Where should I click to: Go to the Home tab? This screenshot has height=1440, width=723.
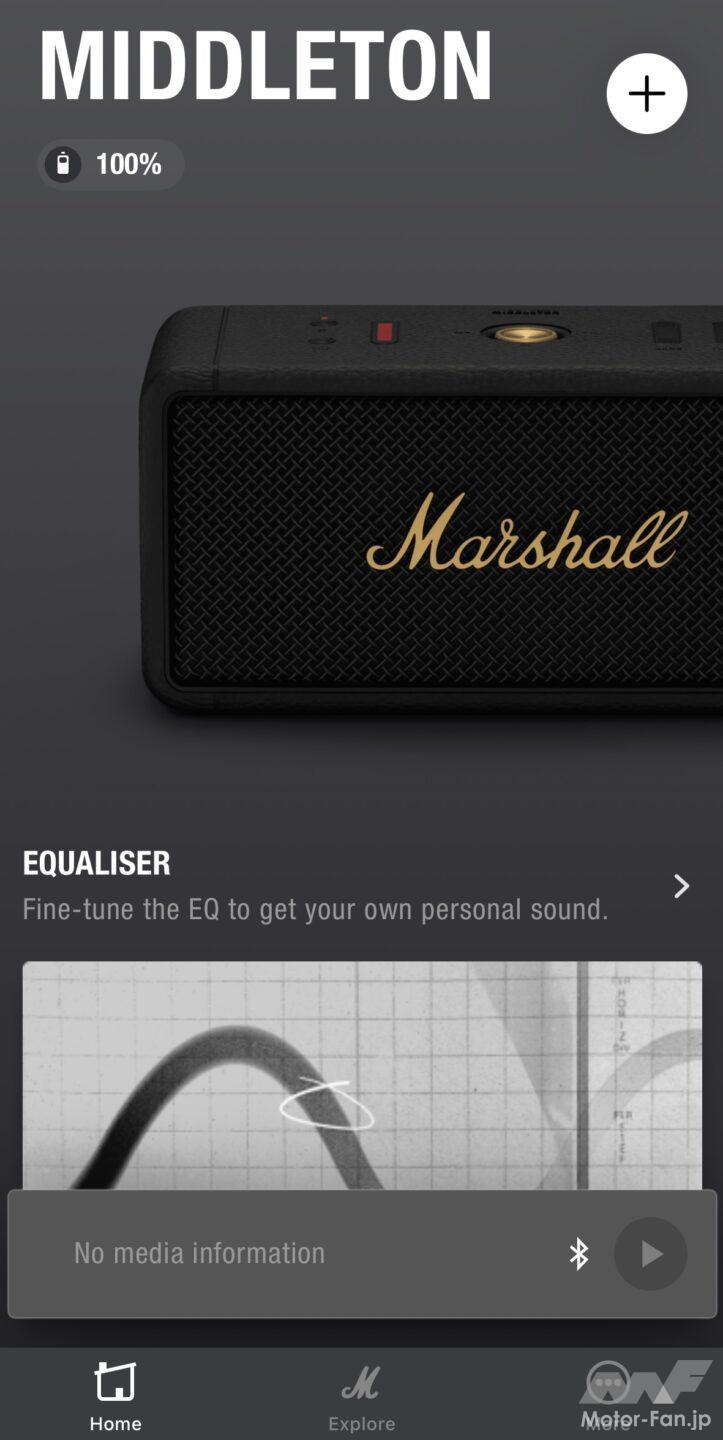click(x=115, y=1396)
